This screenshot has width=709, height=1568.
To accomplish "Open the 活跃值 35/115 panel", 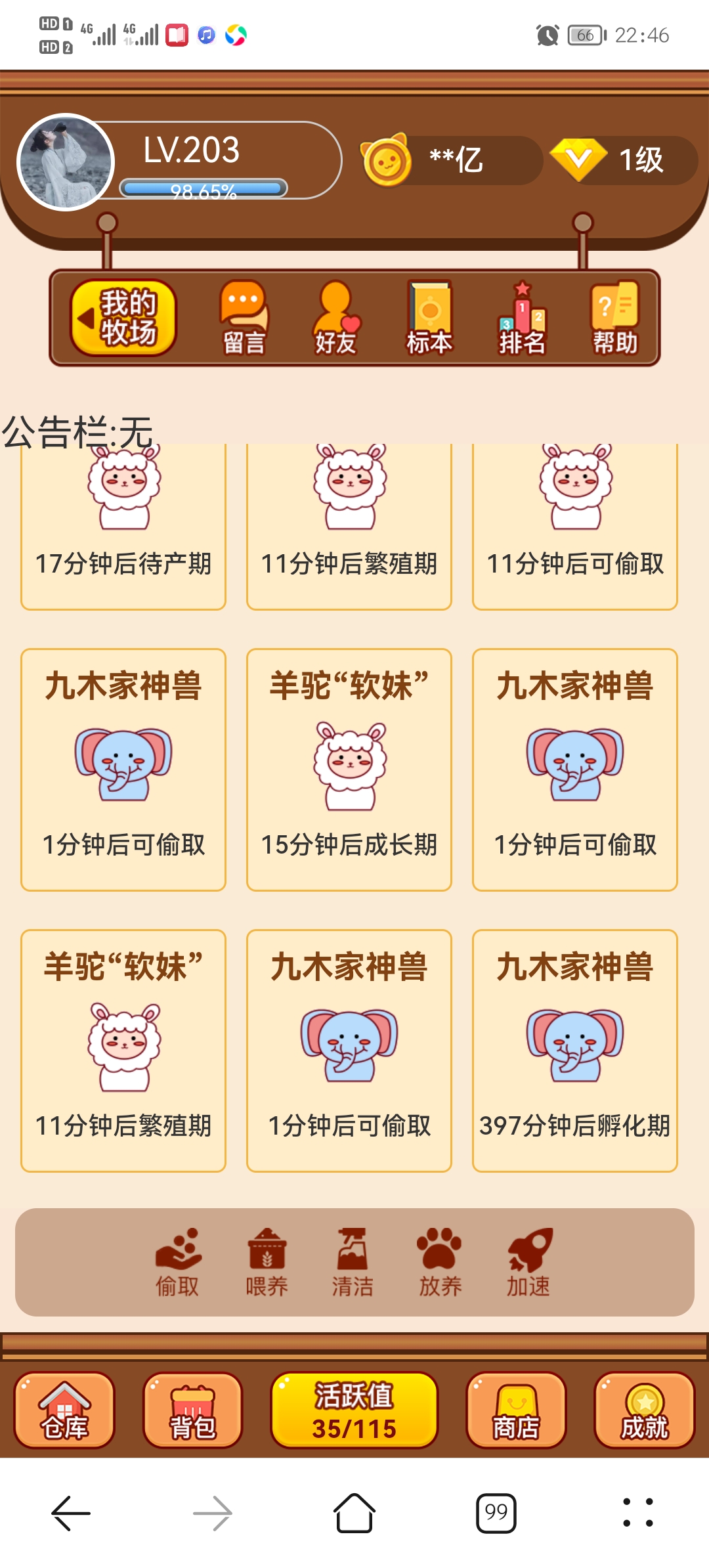I will [354, 1410].
